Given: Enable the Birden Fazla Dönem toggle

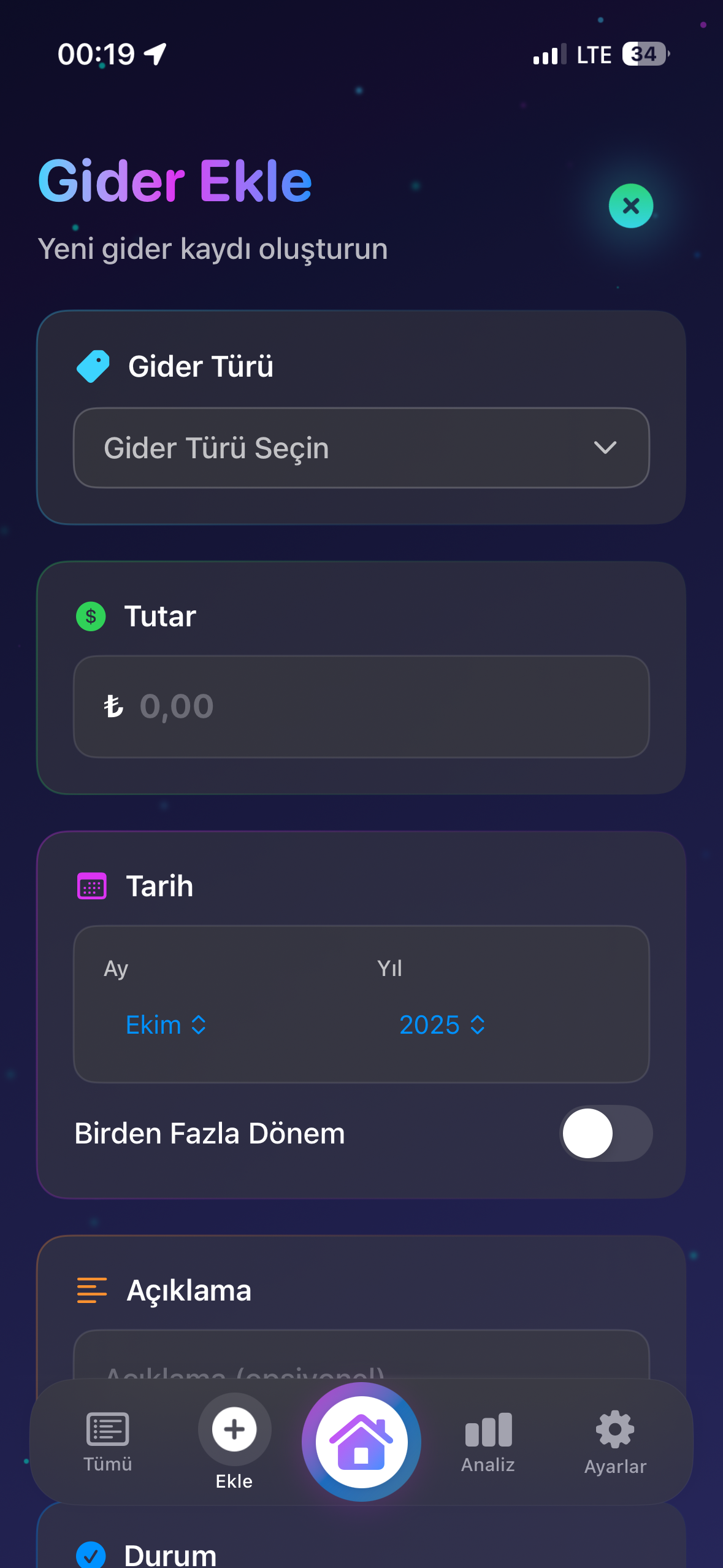Looking at the screenshot, I should coord(606,1133).
